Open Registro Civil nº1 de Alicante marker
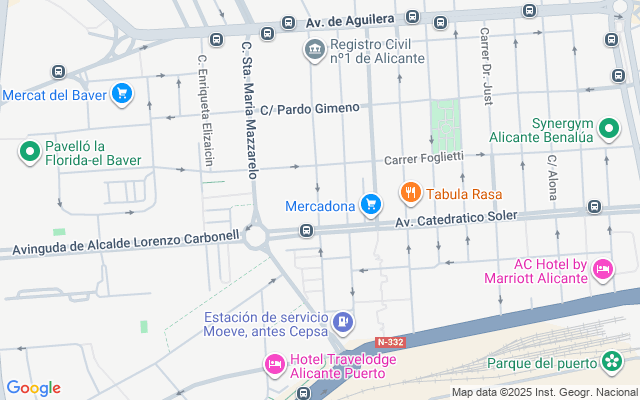The height and width of the screenshot is (400, 640). pyautogui.click(x=314, y=49)
